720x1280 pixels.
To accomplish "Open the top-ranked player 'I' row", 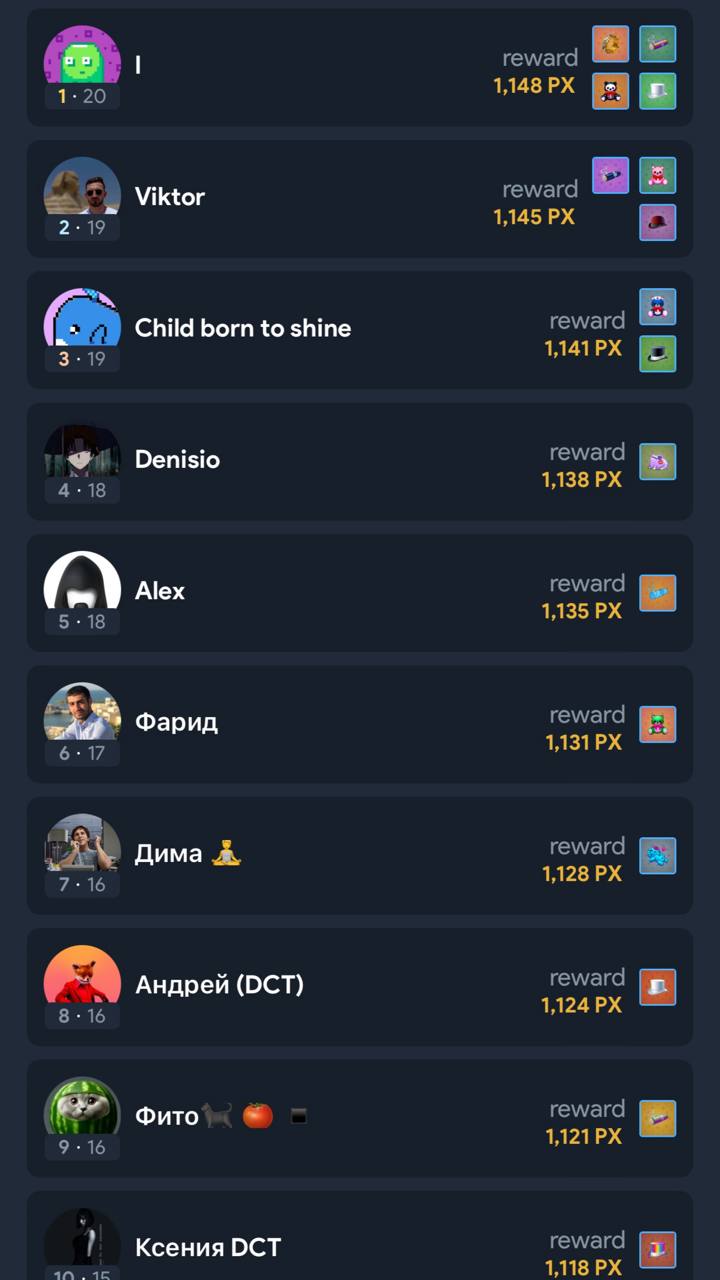I will coord(300,66).
